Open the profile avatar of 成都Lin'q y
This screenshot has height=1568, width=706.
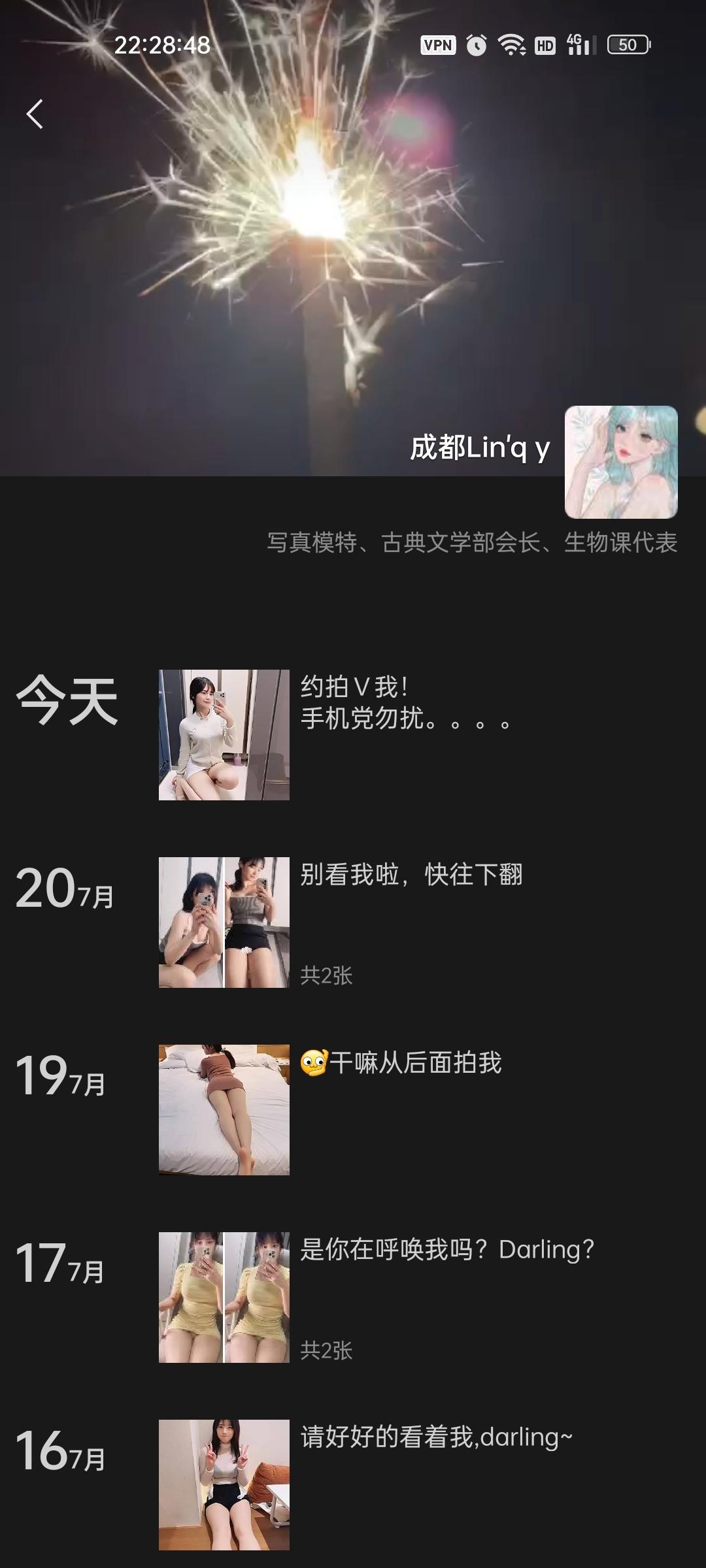pos(620,462)
